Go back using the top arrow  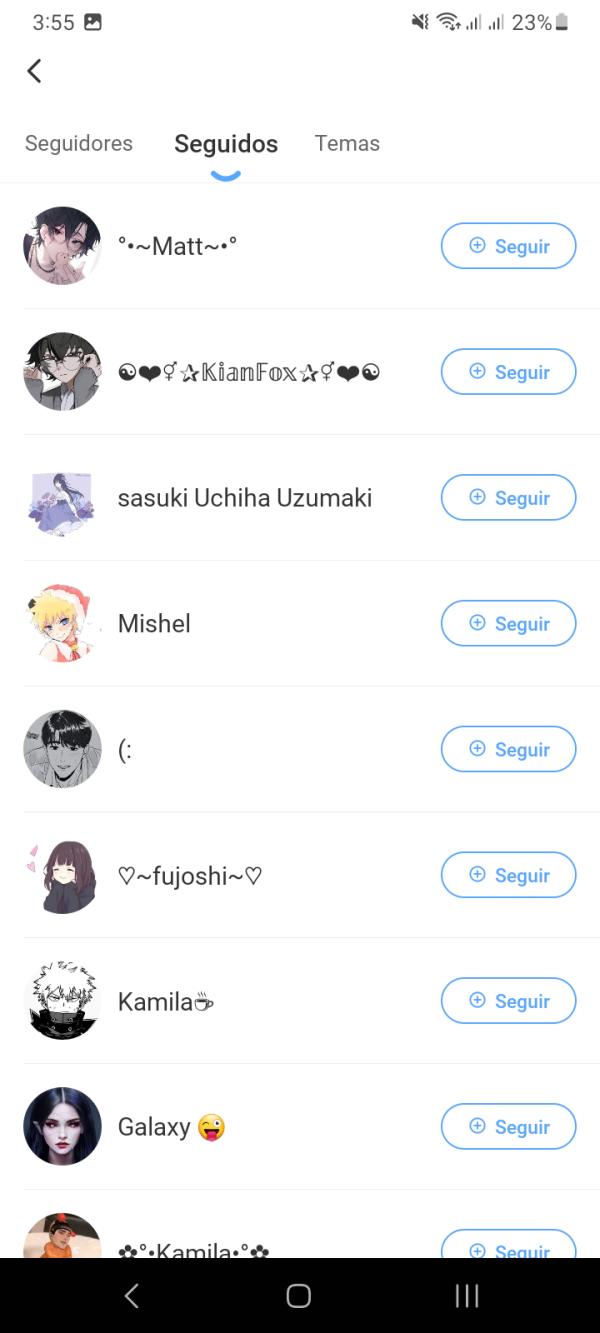(x=34, y=71)
